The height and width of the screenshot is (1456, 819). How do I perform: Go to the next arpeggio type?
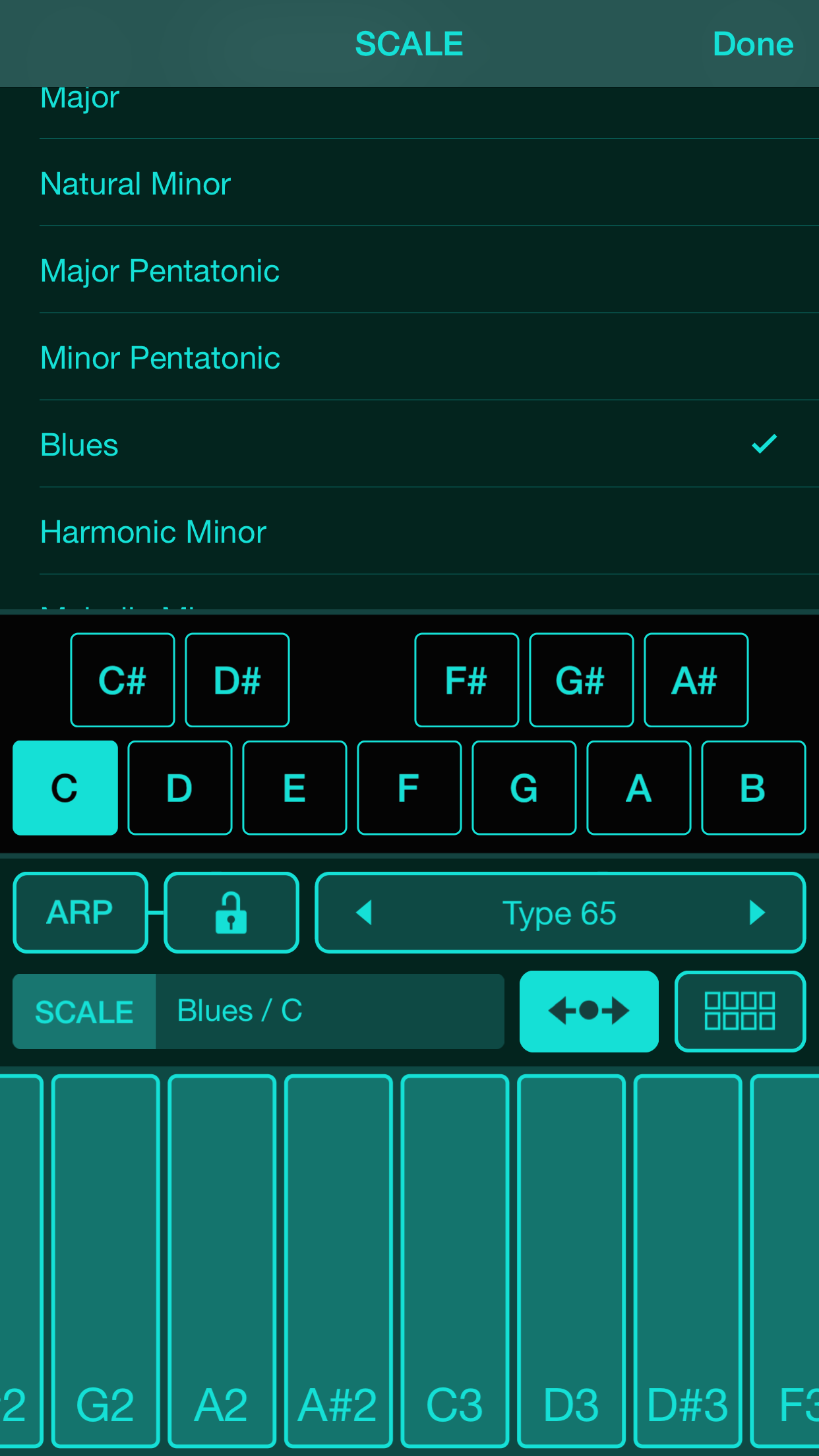pyautogui.click(x=758, y=913)
